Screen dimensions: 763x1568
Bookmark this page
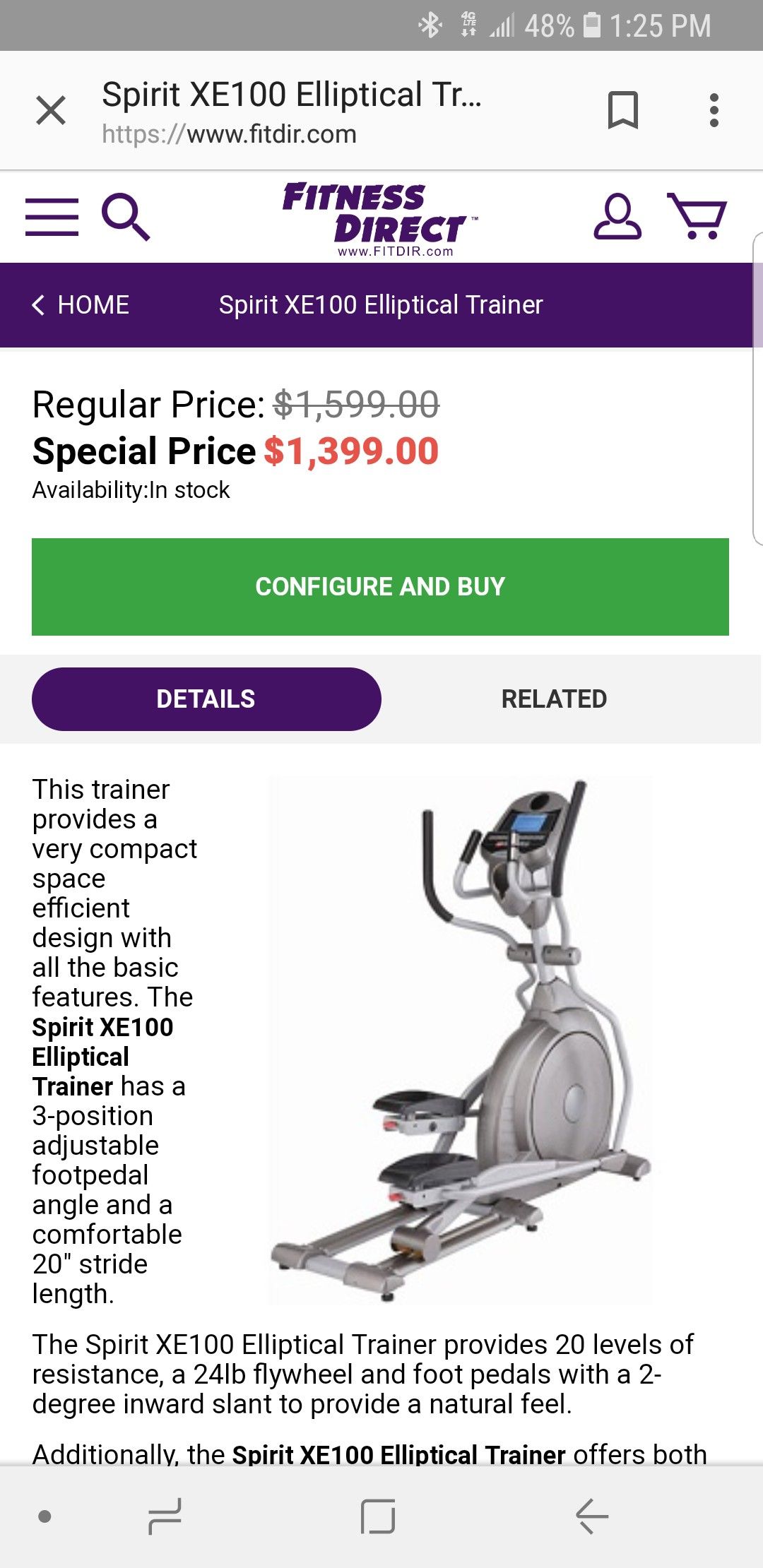pos(622,110)
